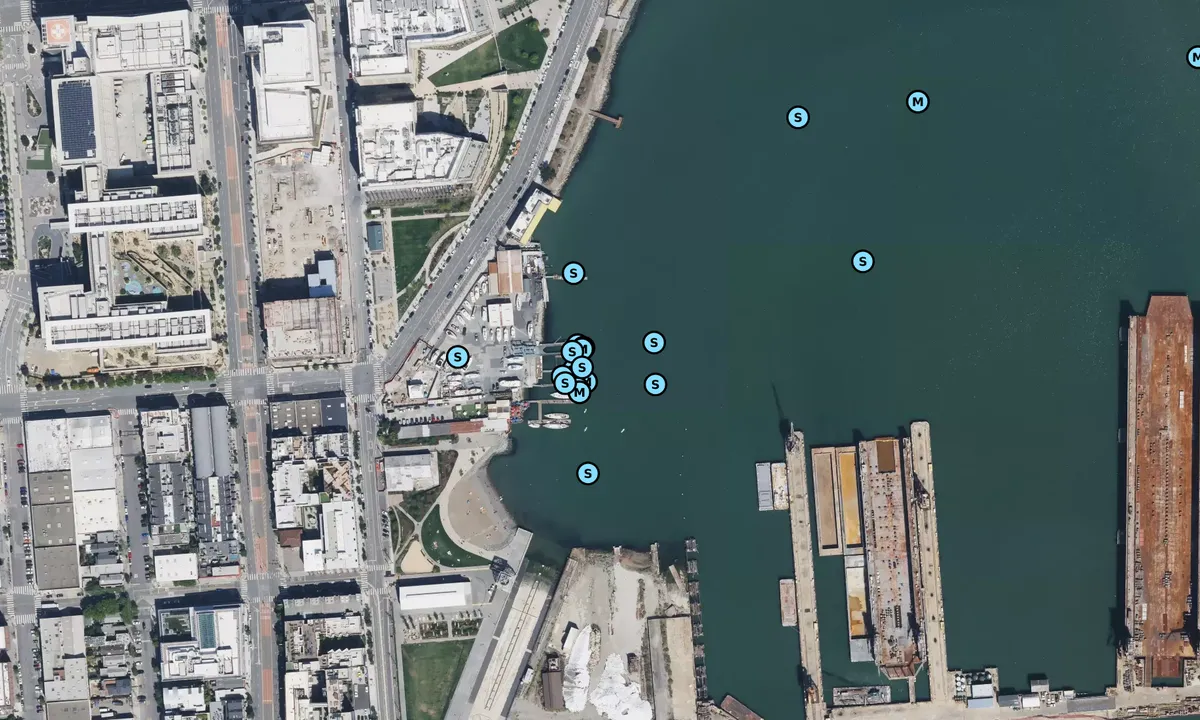1200x720 pixels.
Task: Open the S marker closest to the rusty dry dock
Action: tap(863, 262)
